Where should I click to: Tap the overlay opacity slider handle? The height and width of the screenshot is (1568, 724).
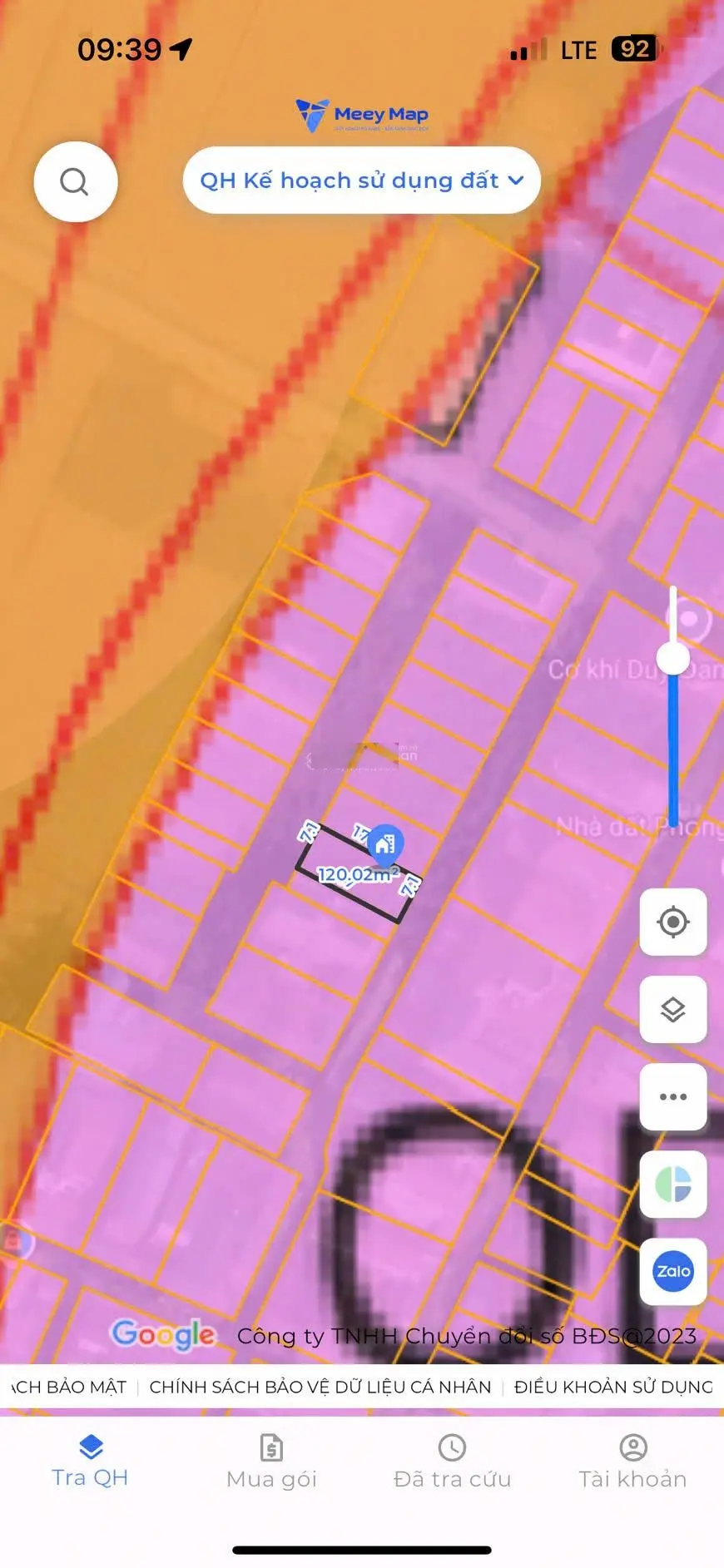pos(673,659)
